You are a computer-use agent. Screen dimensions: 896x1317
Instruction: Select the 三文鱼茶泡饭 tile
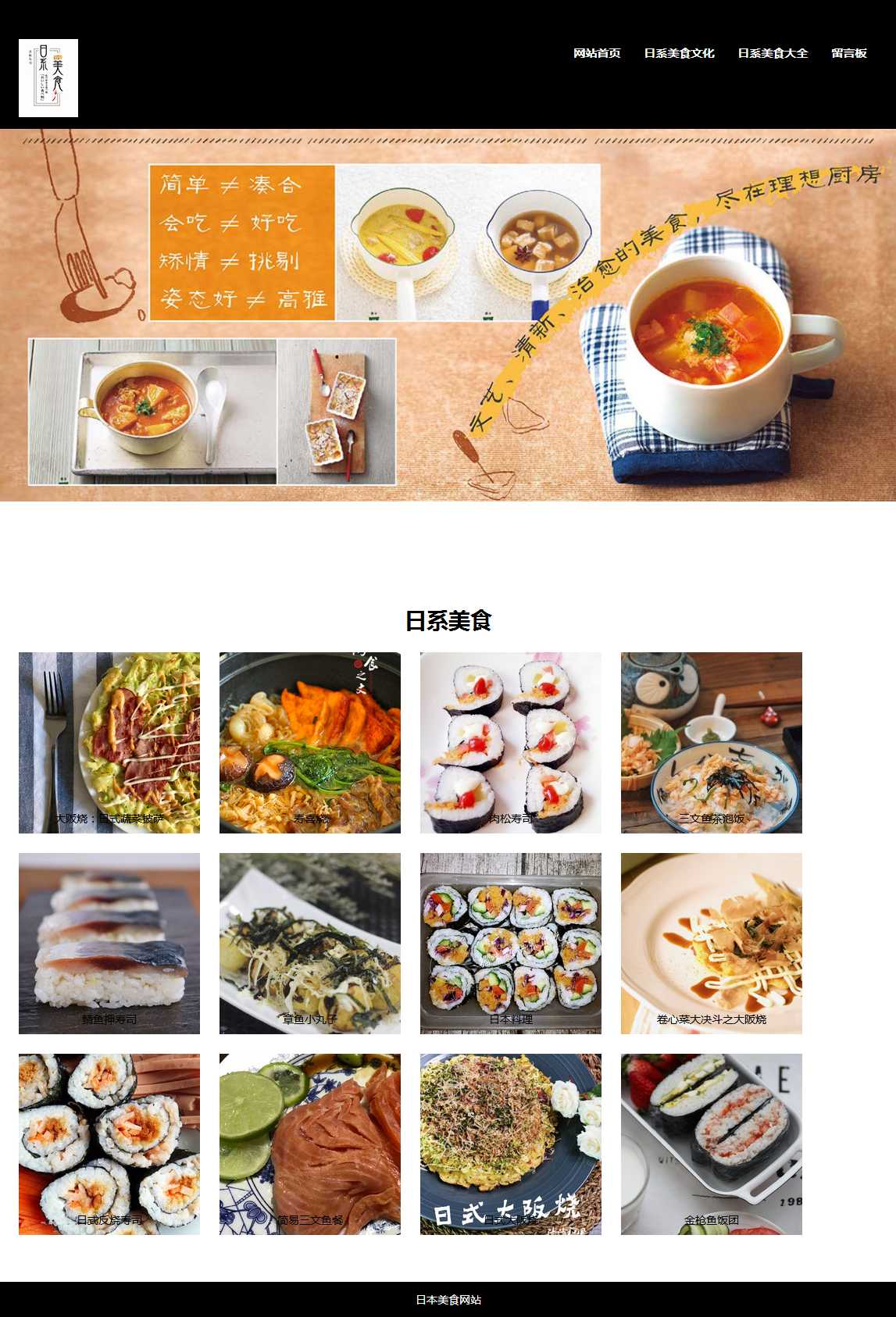point(712,742)
